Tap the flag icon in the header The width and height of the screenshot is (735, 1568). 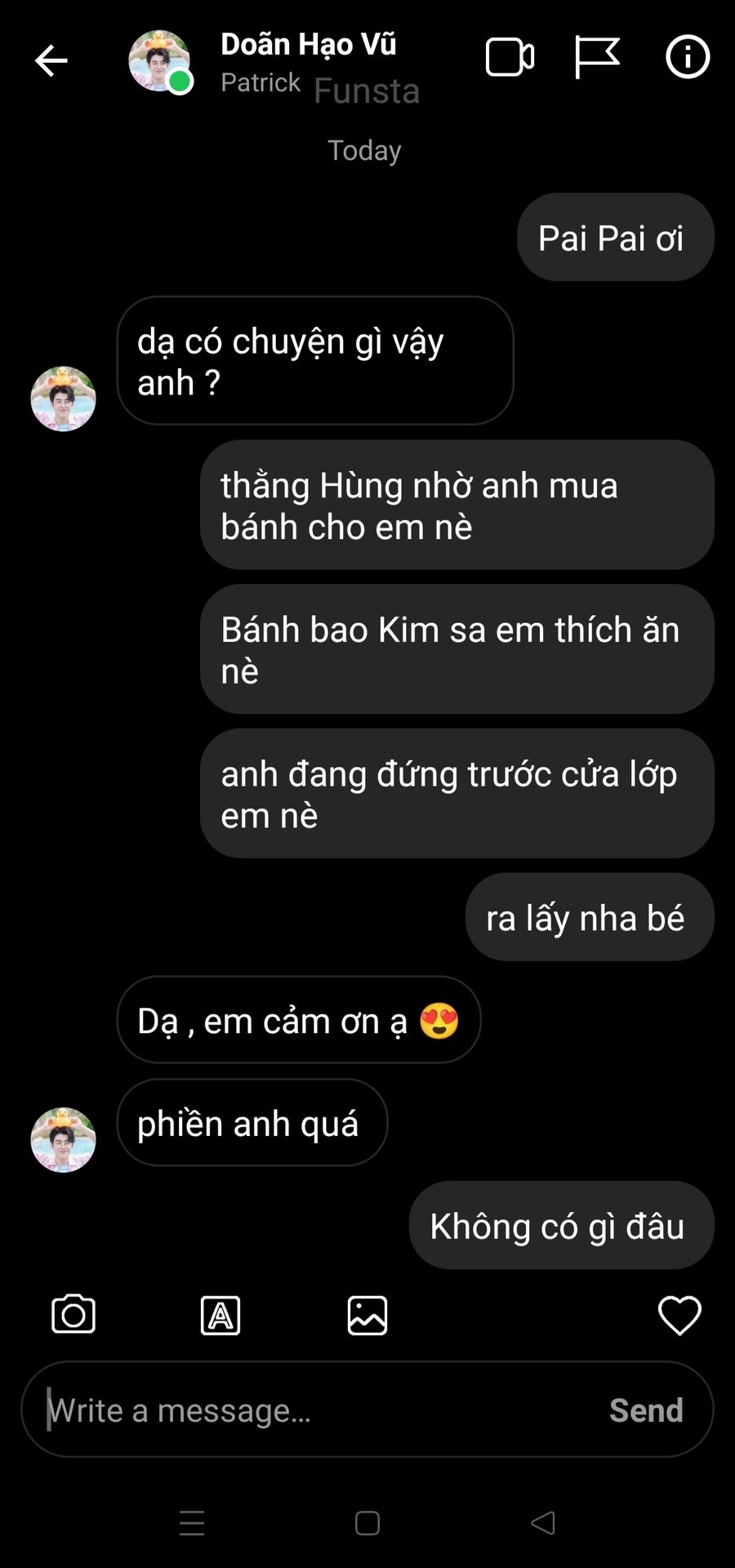coord(597,57)
